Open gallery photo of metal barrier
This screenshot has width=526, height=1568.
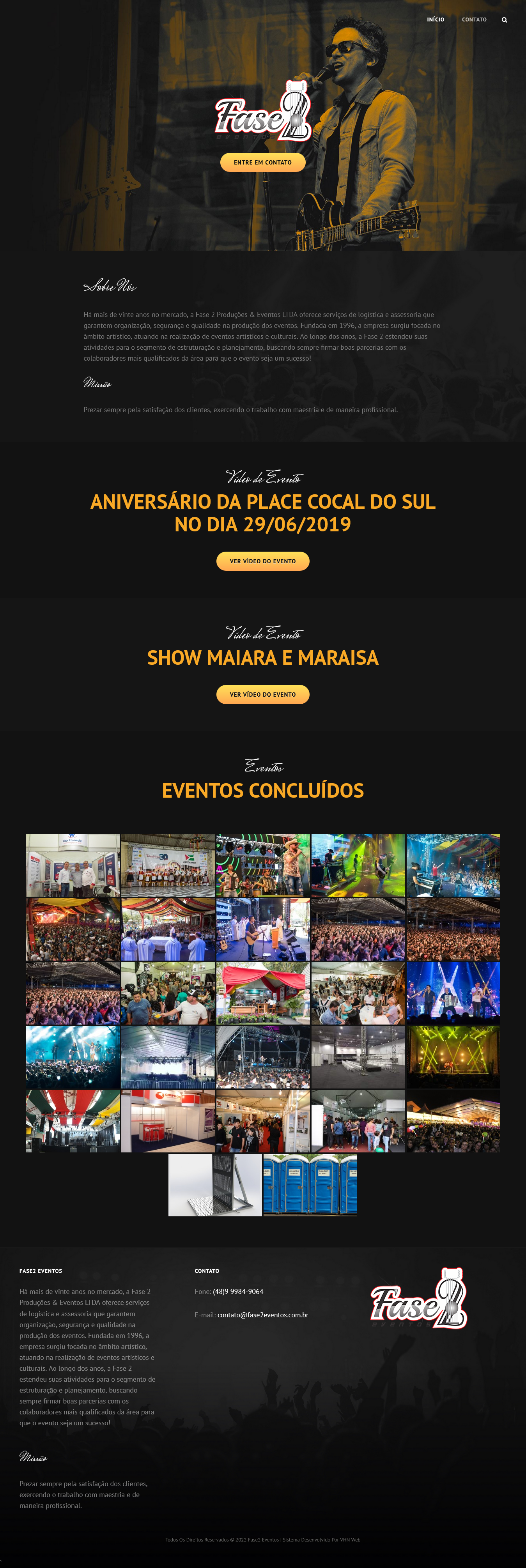[215, 1185]
